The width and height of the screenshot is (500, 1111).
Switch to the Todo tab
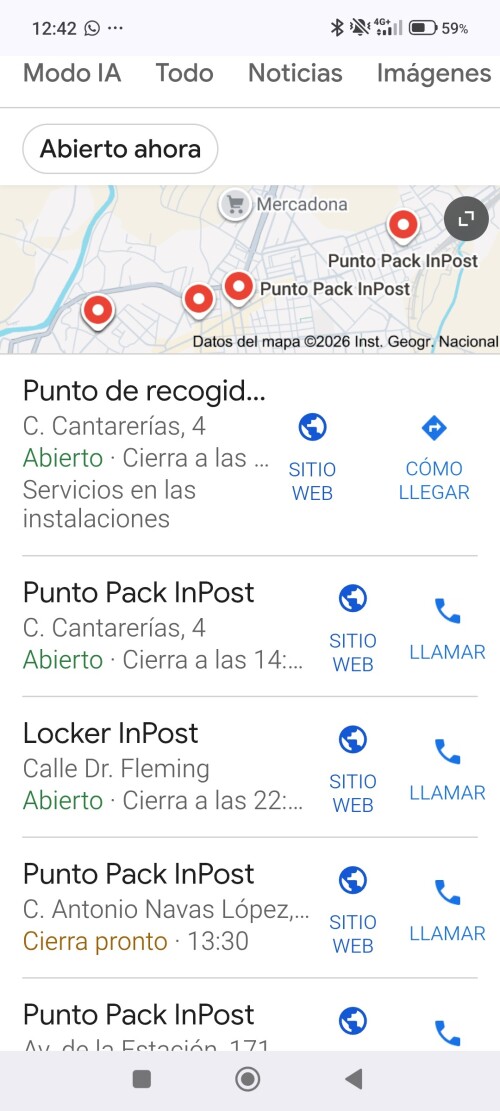click(x=184, y=73)
